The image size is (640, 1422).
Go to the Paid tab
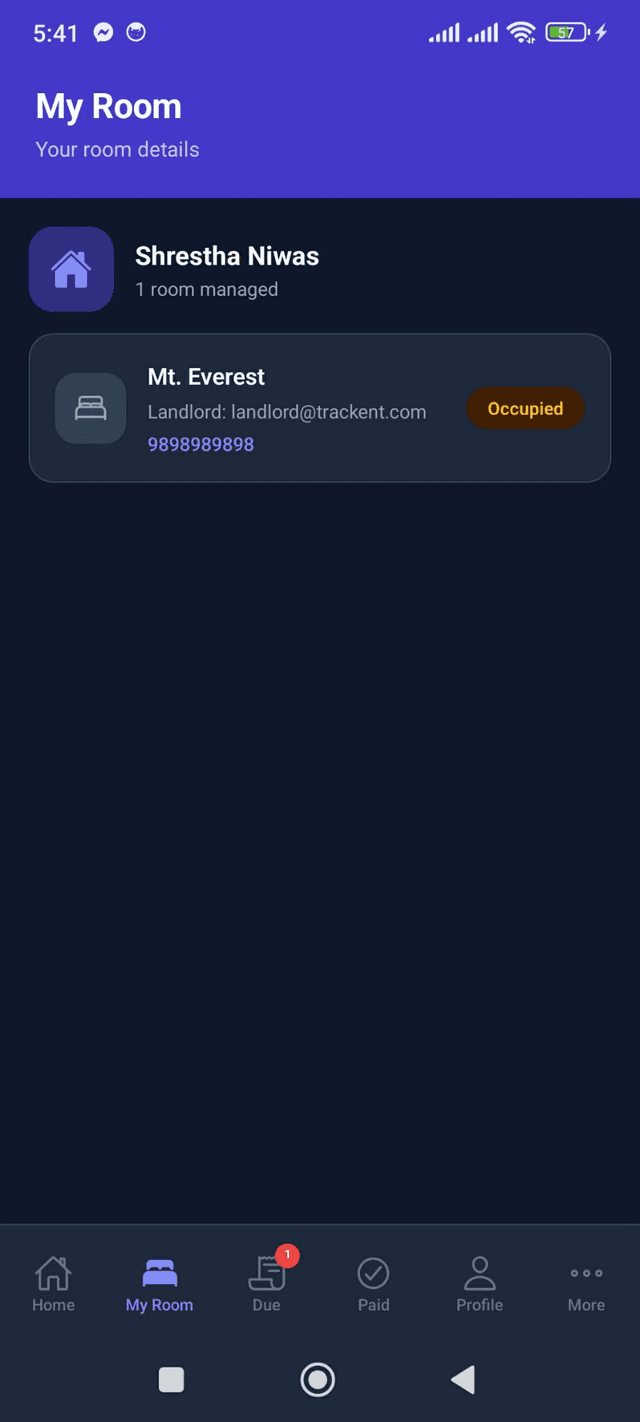point(373,1284)
